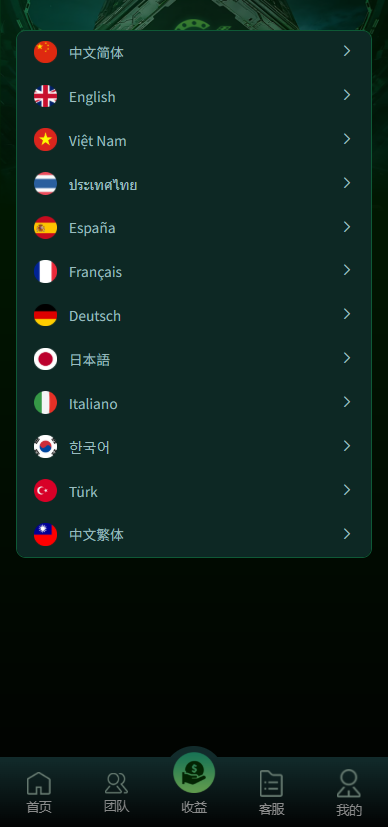Viewport: 388px width, 827px height.
Task: Choose Türk from the list
Action: [194, 491]
